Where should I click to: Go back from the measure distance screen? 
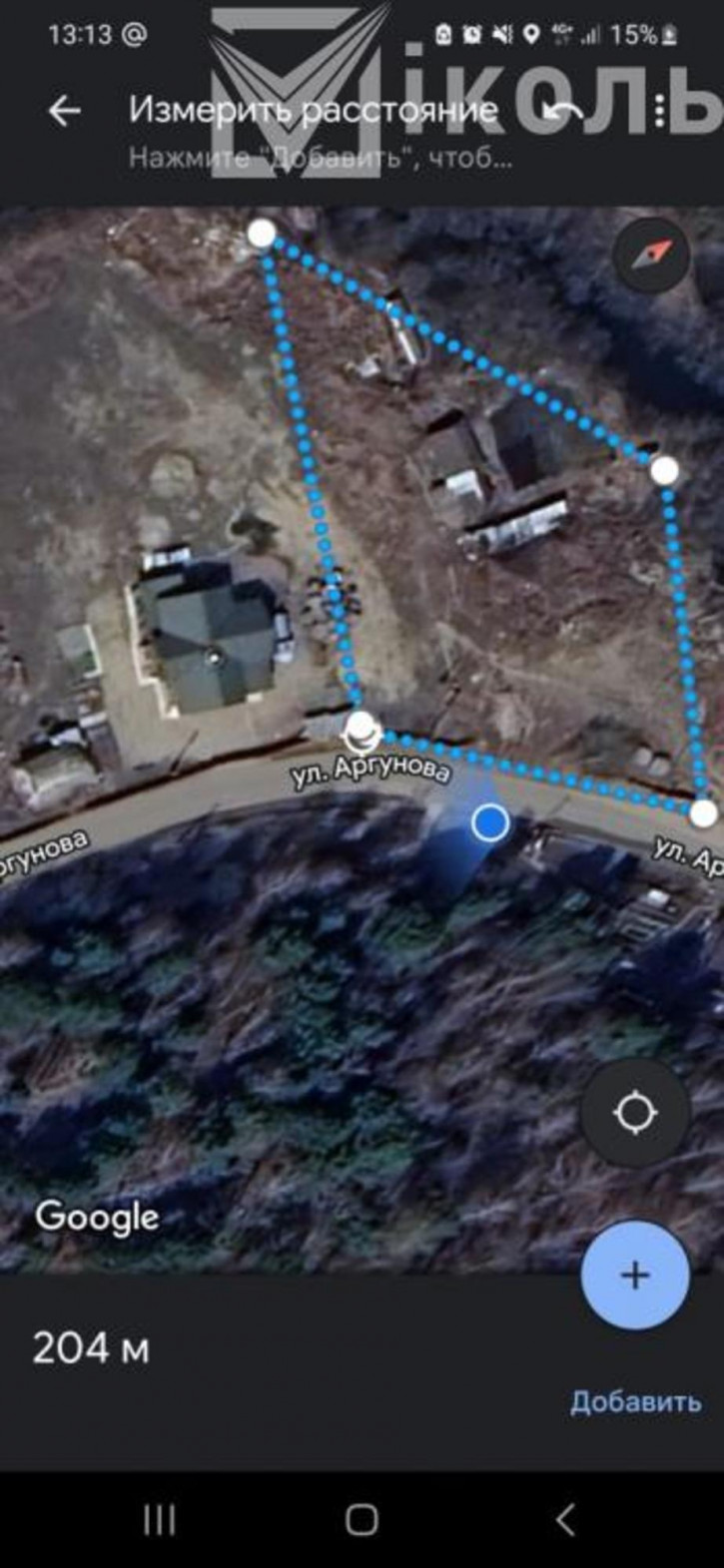65,111
